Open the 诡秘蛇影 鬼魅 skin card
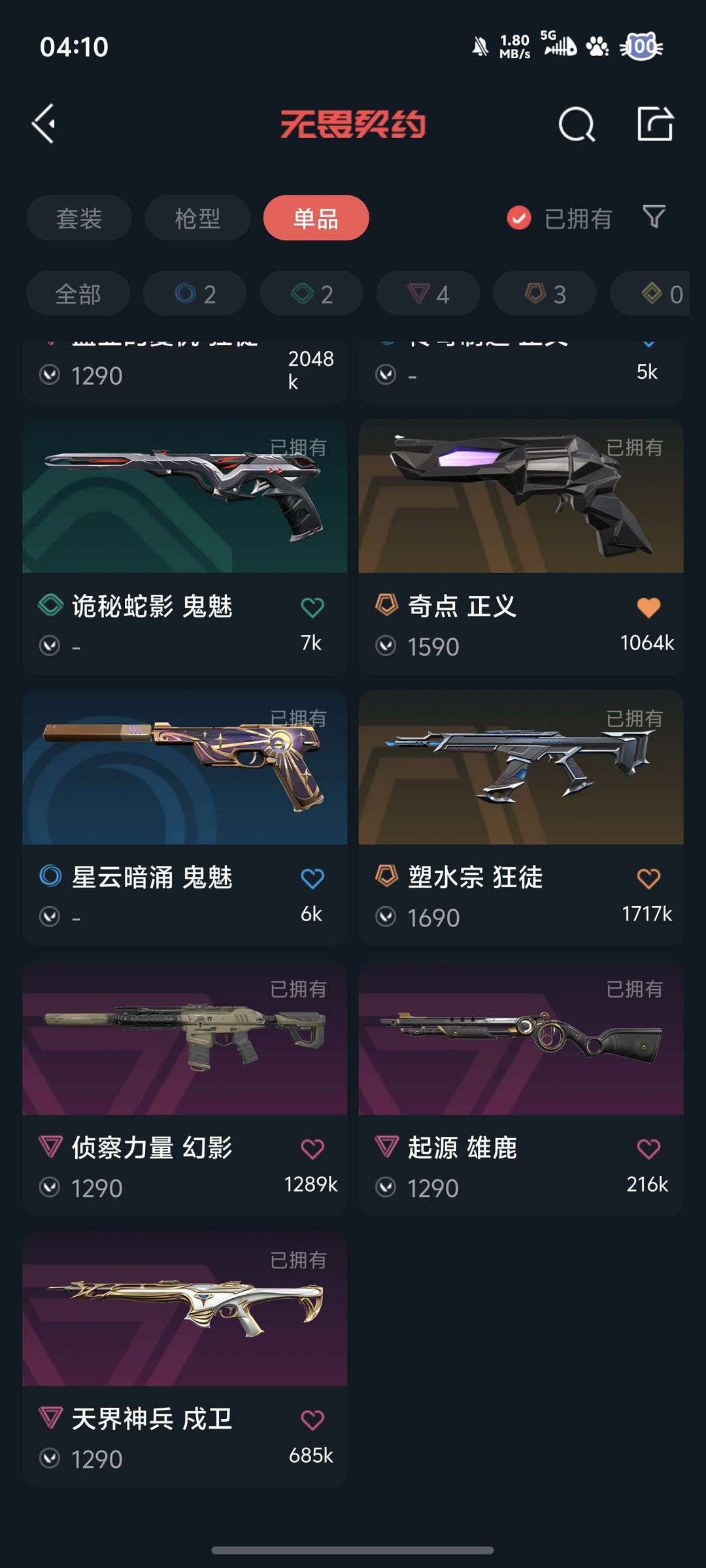The height and width of the screenshot is (1568, 706). (185, 547)
